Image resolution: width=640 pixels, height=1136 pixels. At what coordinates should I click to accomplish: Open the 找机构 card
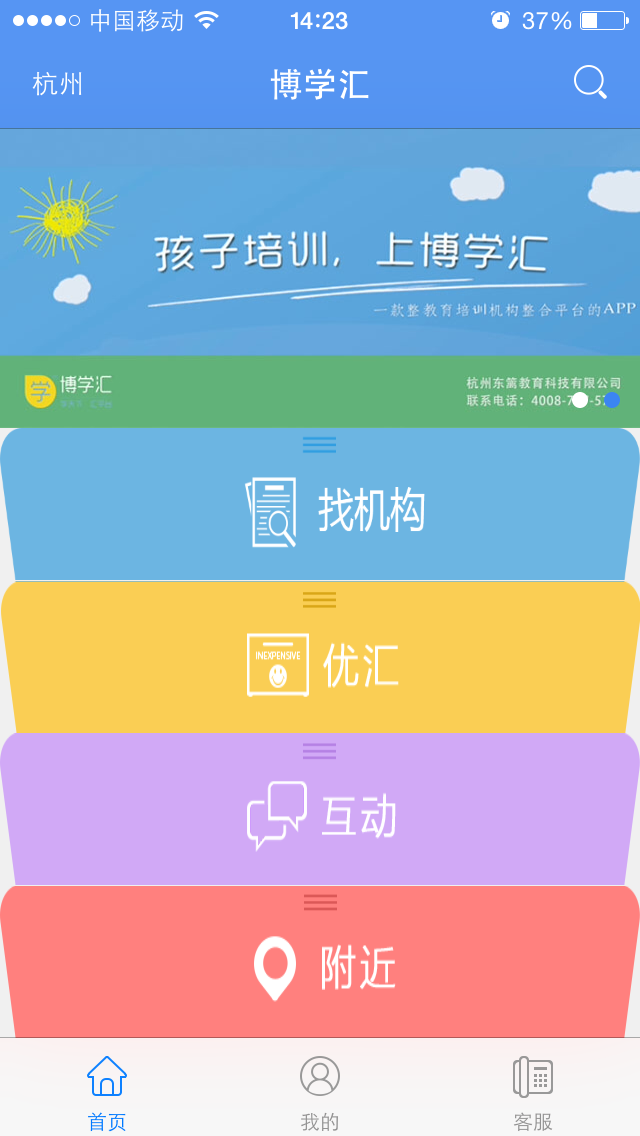pos(320,512)
